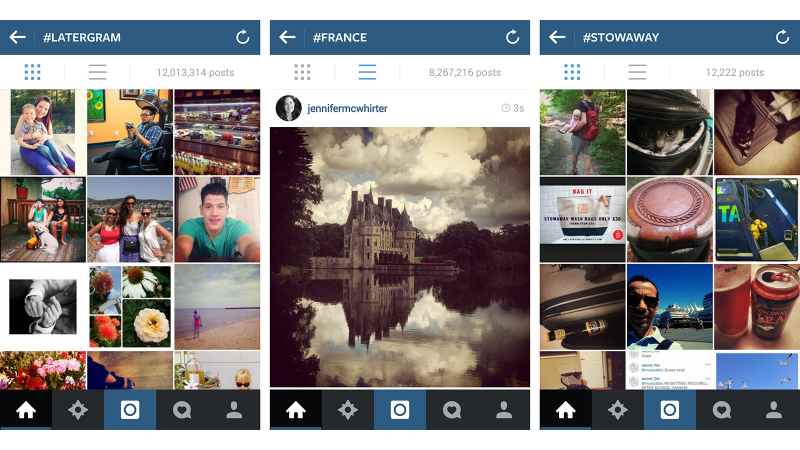
Task: Refresh the #FRANCE feed
Action: [513, 37]
